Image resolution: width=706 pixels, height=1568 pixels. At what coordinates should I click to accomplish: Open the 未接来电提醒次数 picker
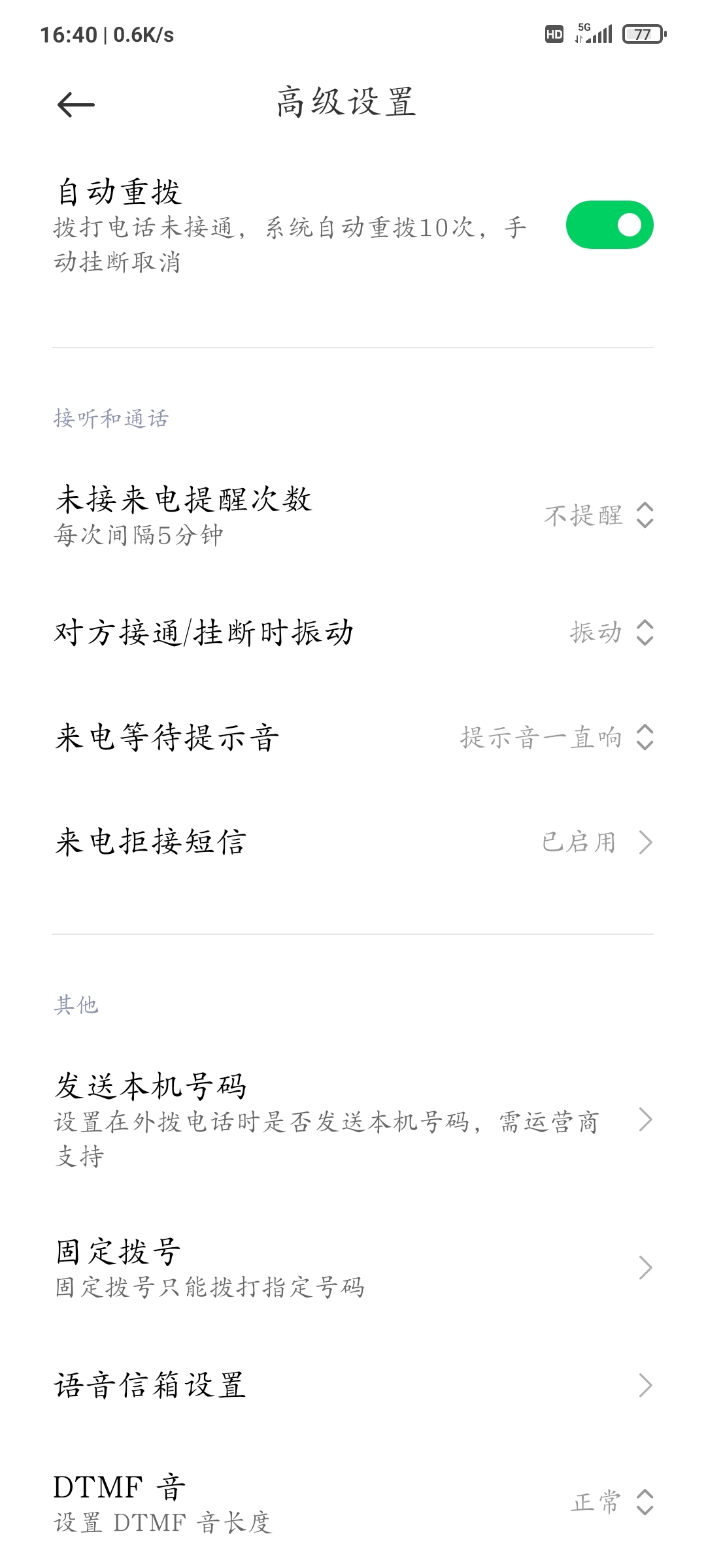tap(353, 516)
